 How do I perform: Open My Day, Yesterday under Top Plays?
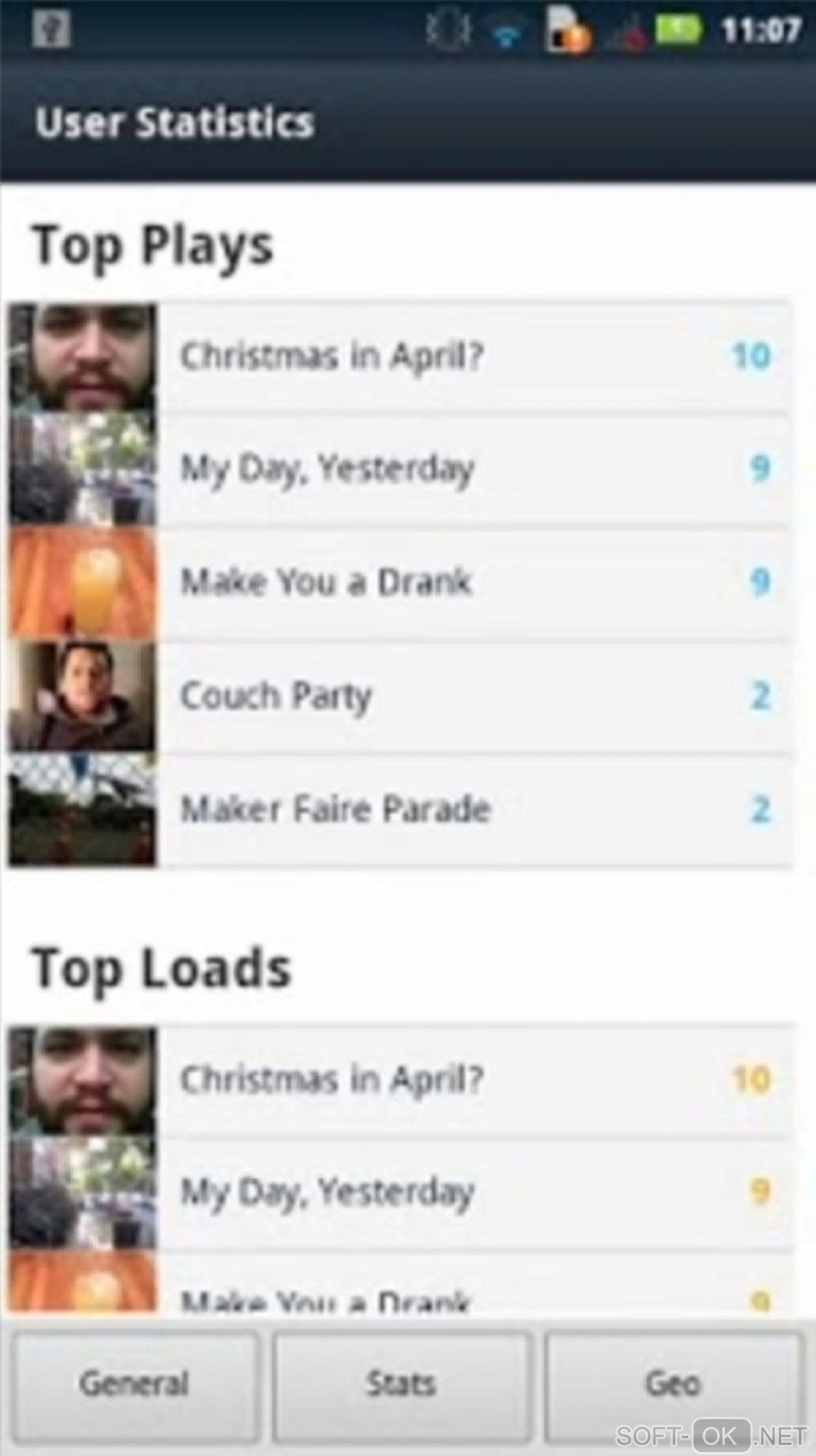coord(400,469)
